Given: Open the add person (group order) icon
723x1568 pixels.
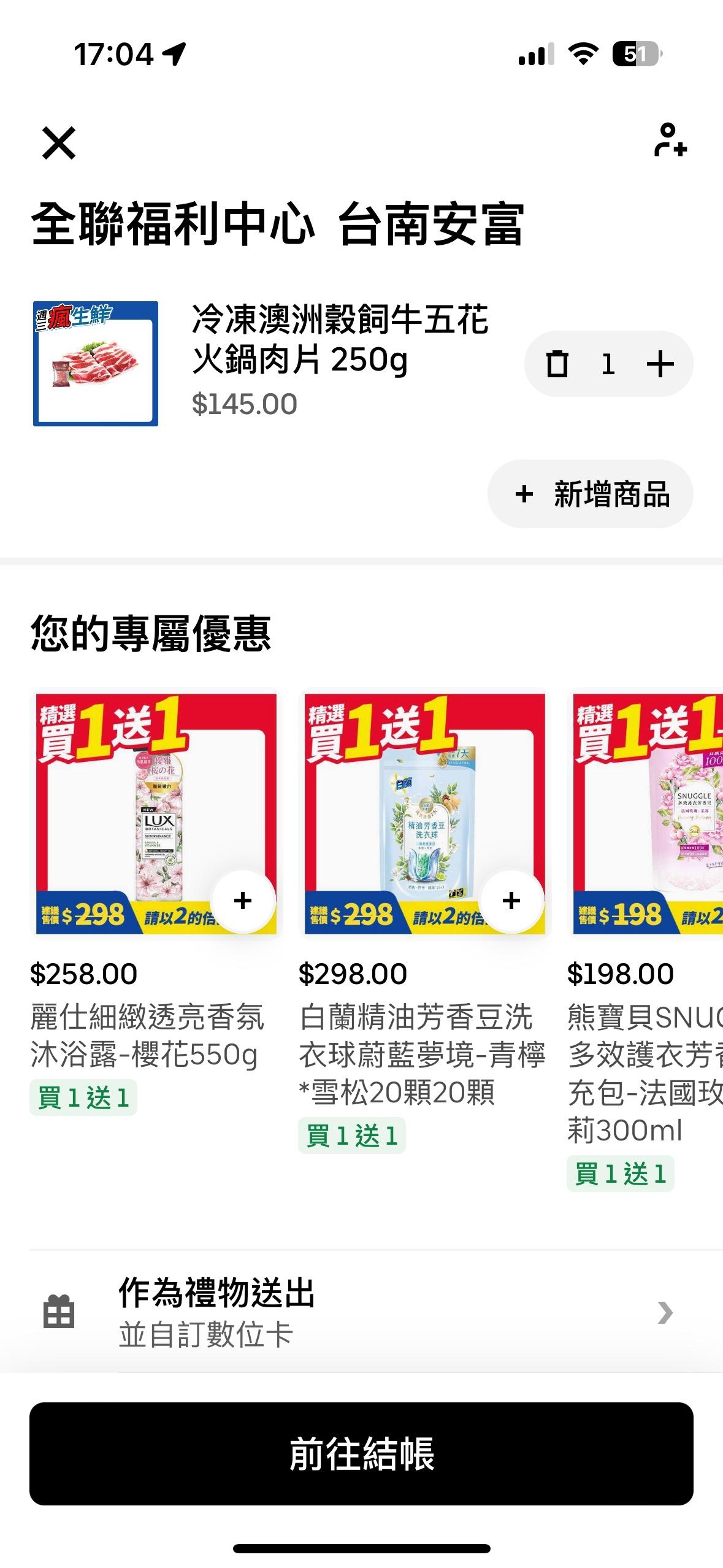Looking at the screenshot, I should [670, 140].
